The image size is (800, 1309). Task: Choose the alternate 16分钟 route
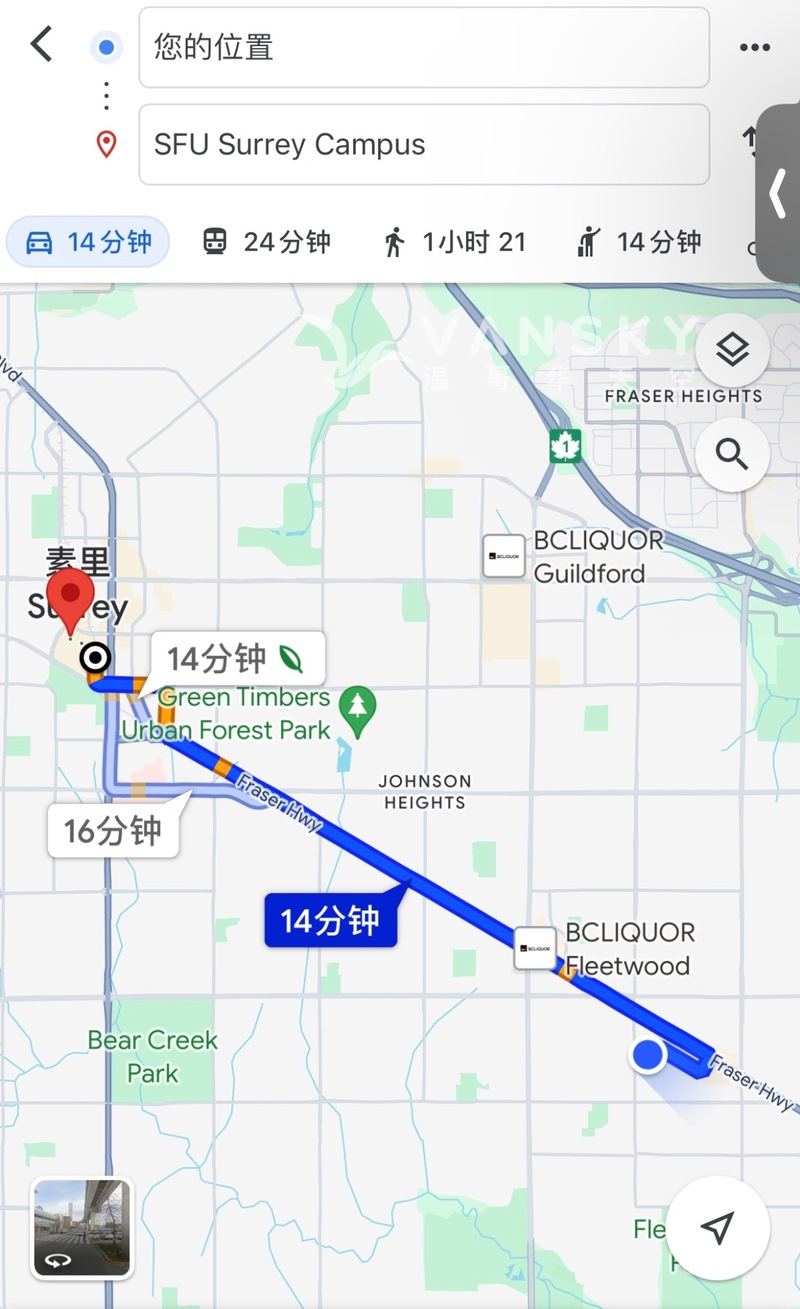(x=113, y=830)
